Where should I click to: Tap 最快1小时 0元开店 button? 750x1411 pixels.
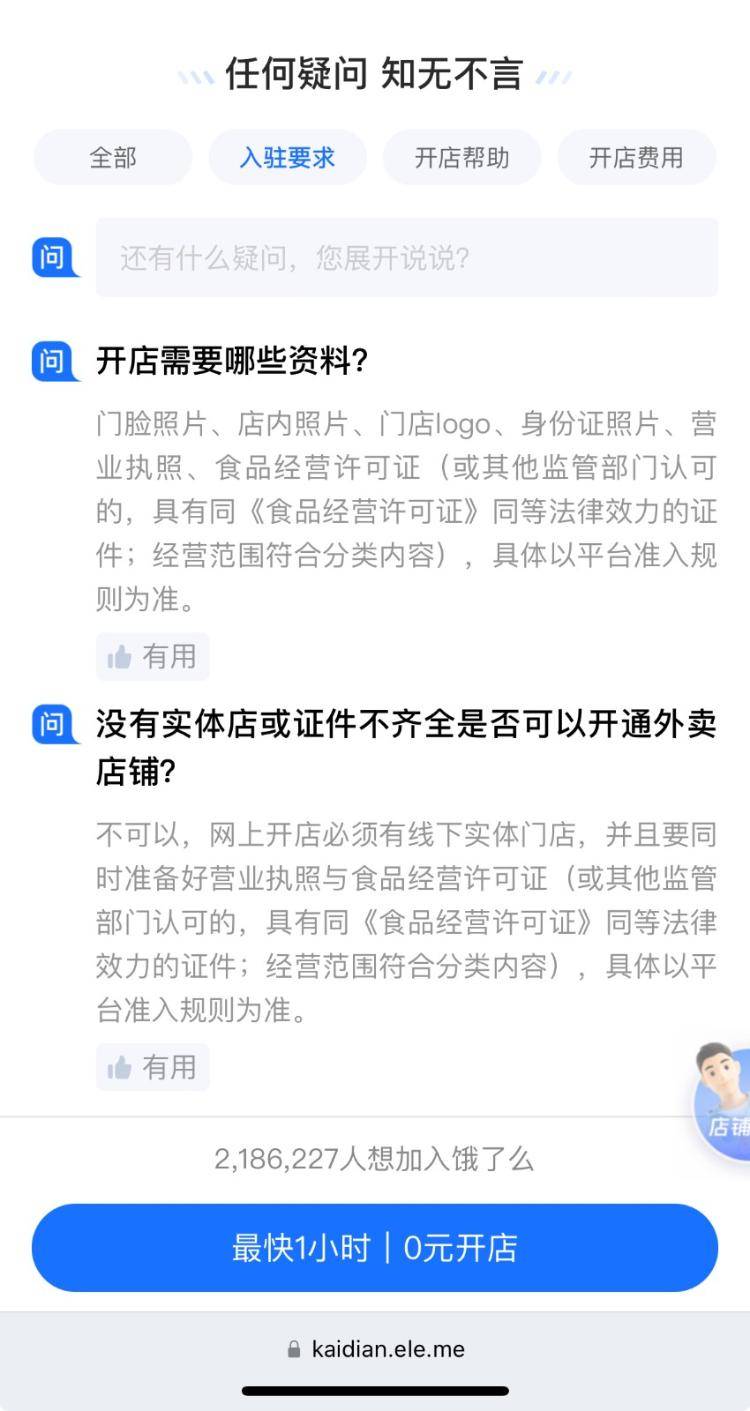374,1248
